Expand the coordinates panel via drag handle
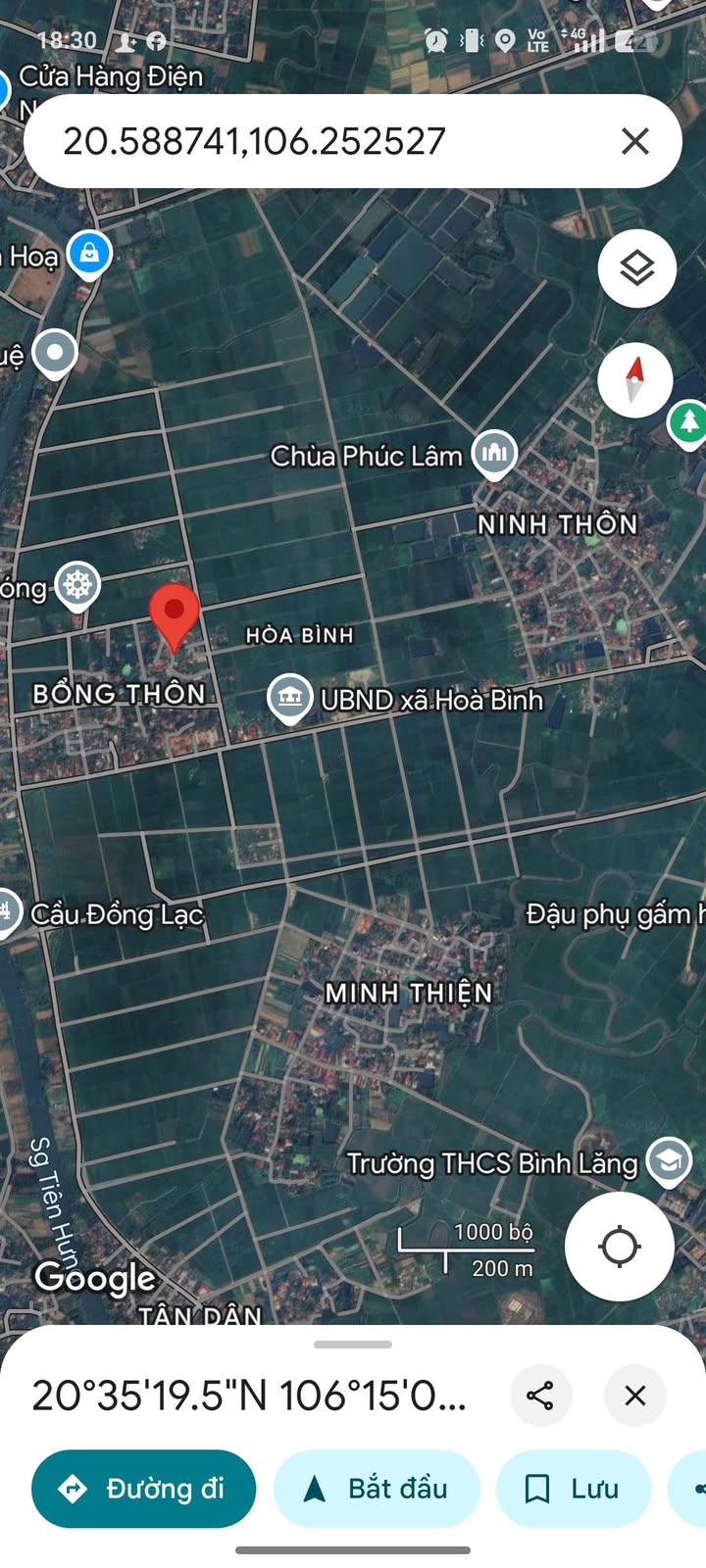 click(x=353, y=1345)
